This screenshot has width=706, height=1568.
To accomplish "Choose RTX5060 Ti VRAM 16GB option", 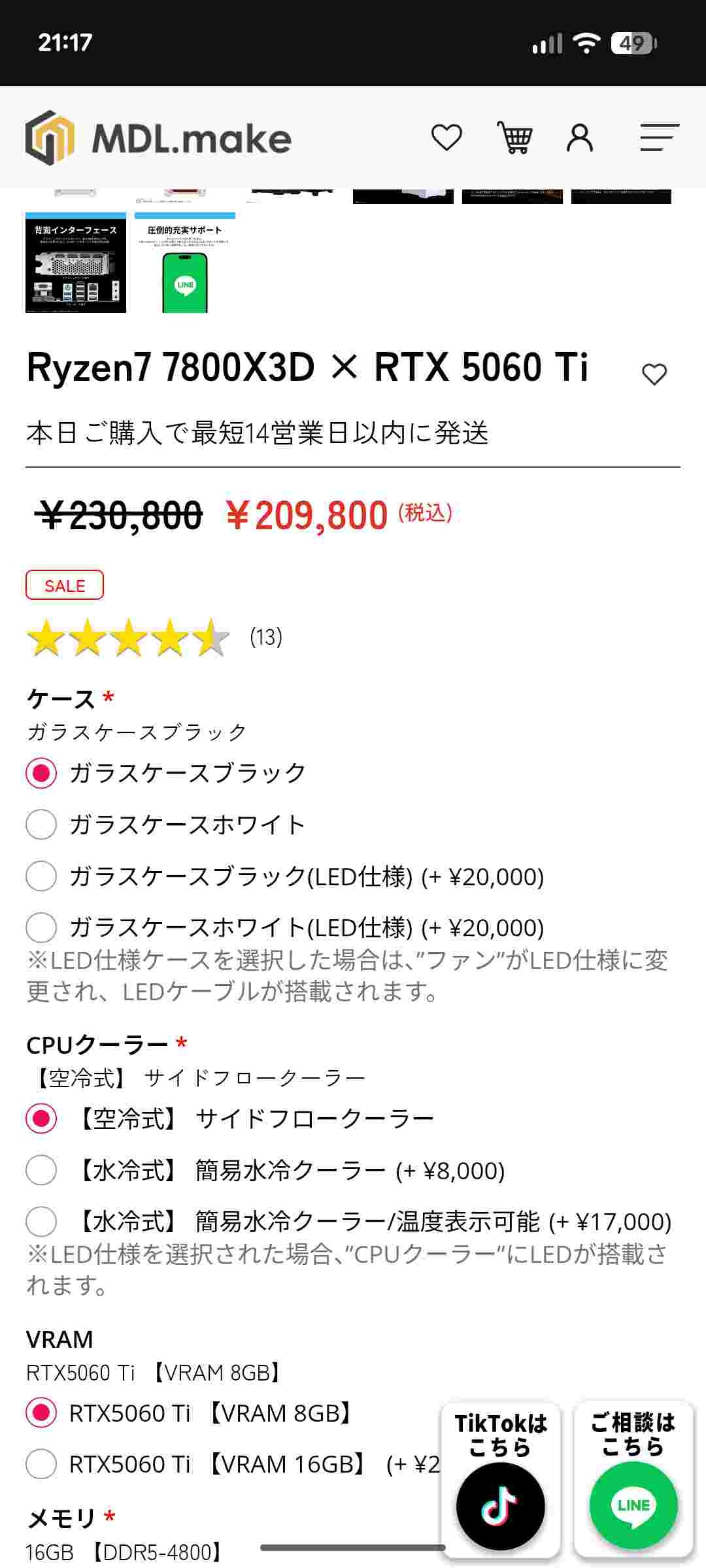I will (41, 1464).
